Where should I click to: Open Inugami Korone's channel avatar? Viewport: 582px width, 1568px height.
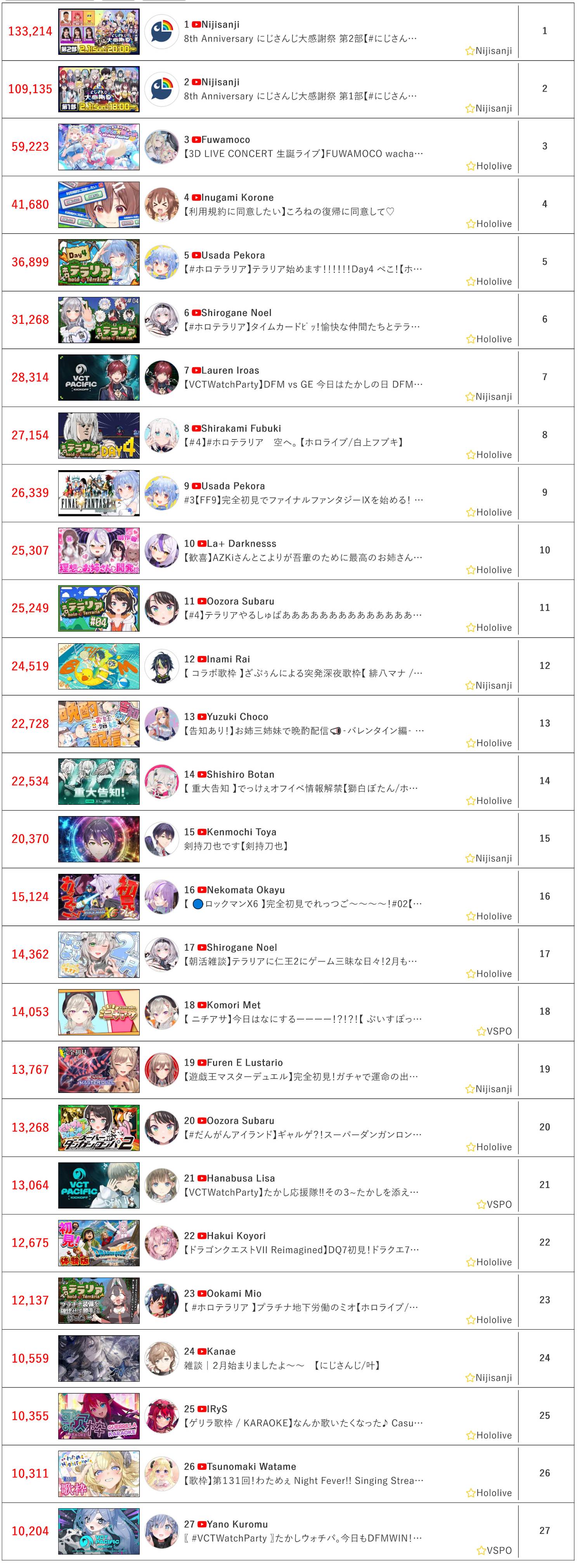[161, 205]
